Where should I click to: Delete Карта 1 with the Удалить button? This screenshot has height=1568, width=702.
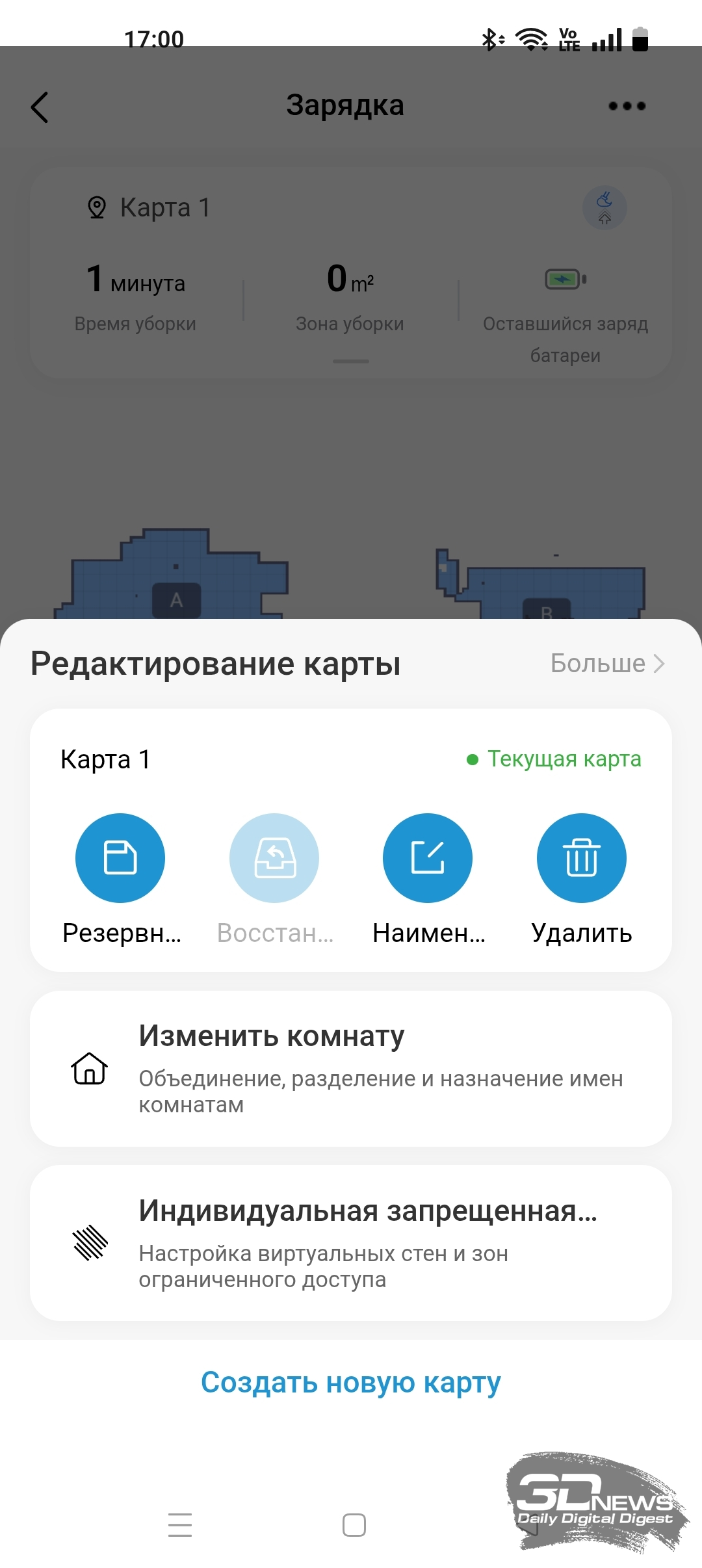[582, 858]
